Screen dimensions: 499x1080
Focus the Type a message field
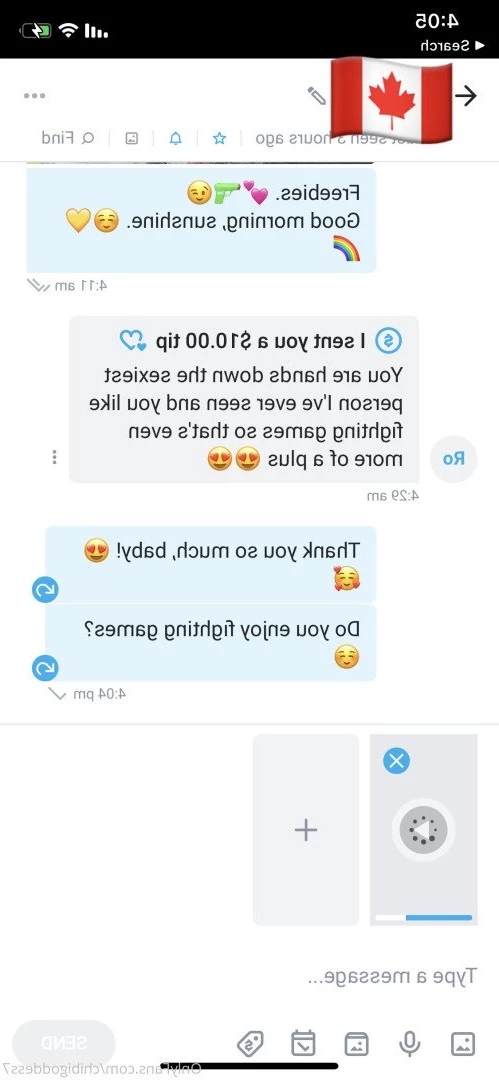click(x=250, y=976)
